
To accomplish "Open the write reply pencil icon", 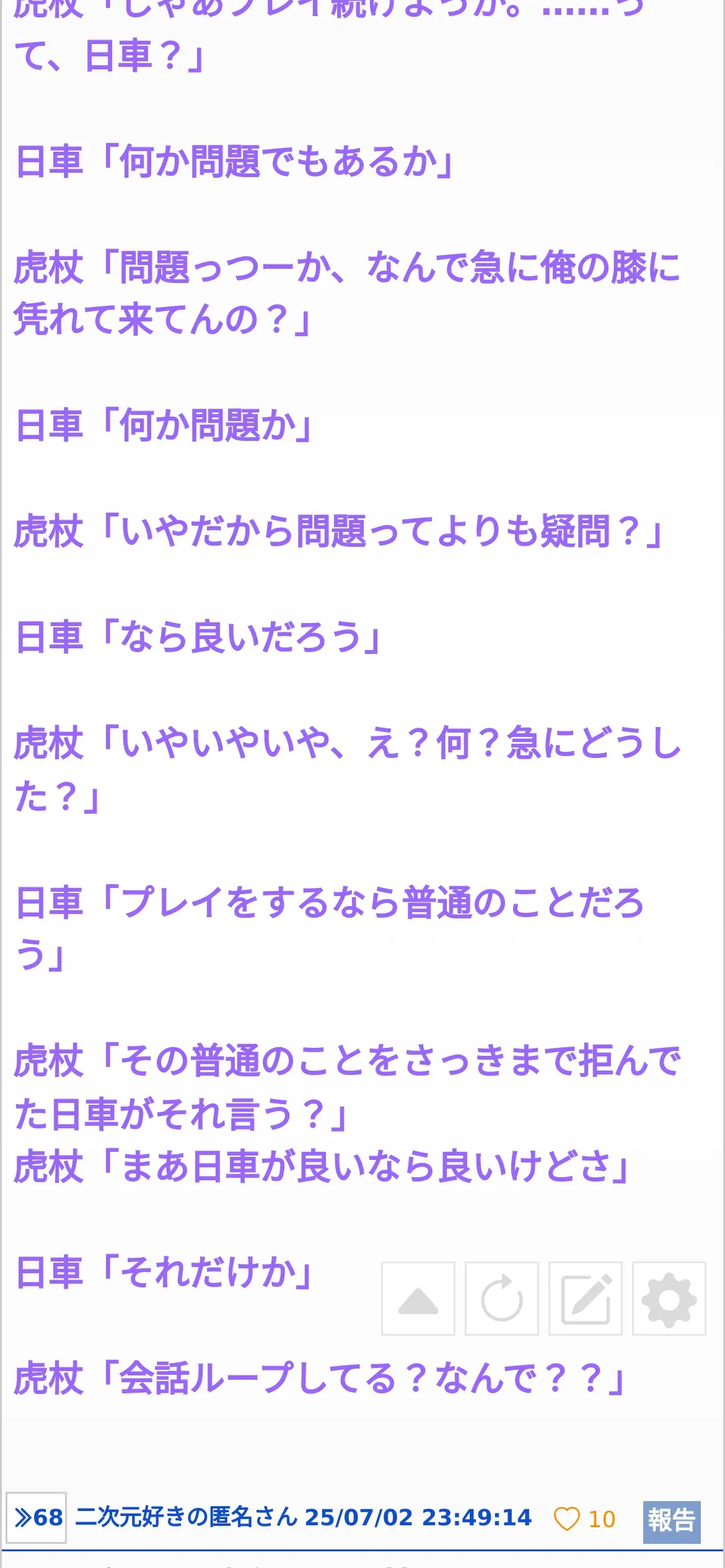I will [x=586, y=1299].
